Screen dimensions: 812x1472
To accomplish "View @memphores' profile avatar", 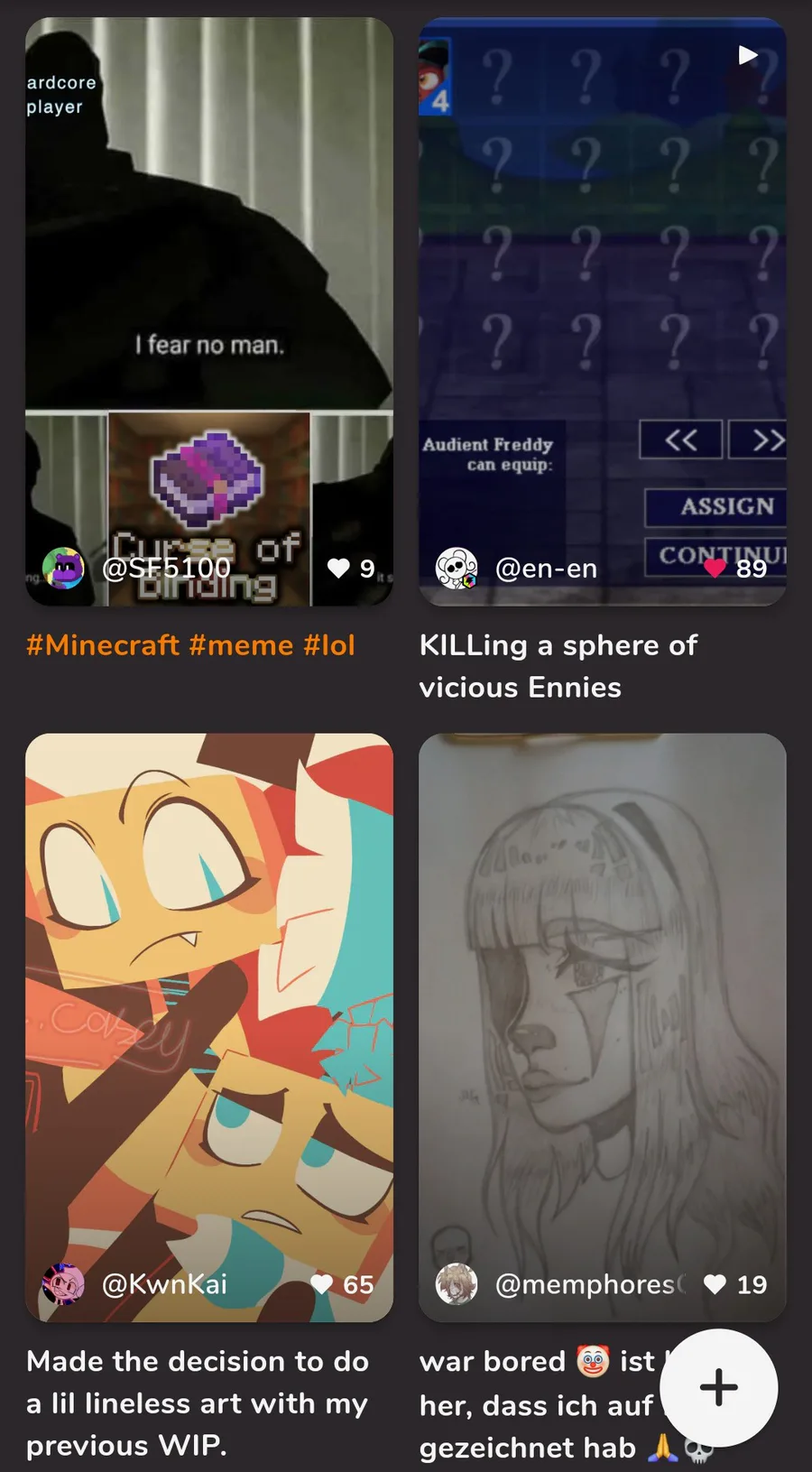I will click(x=457, y=1284).
